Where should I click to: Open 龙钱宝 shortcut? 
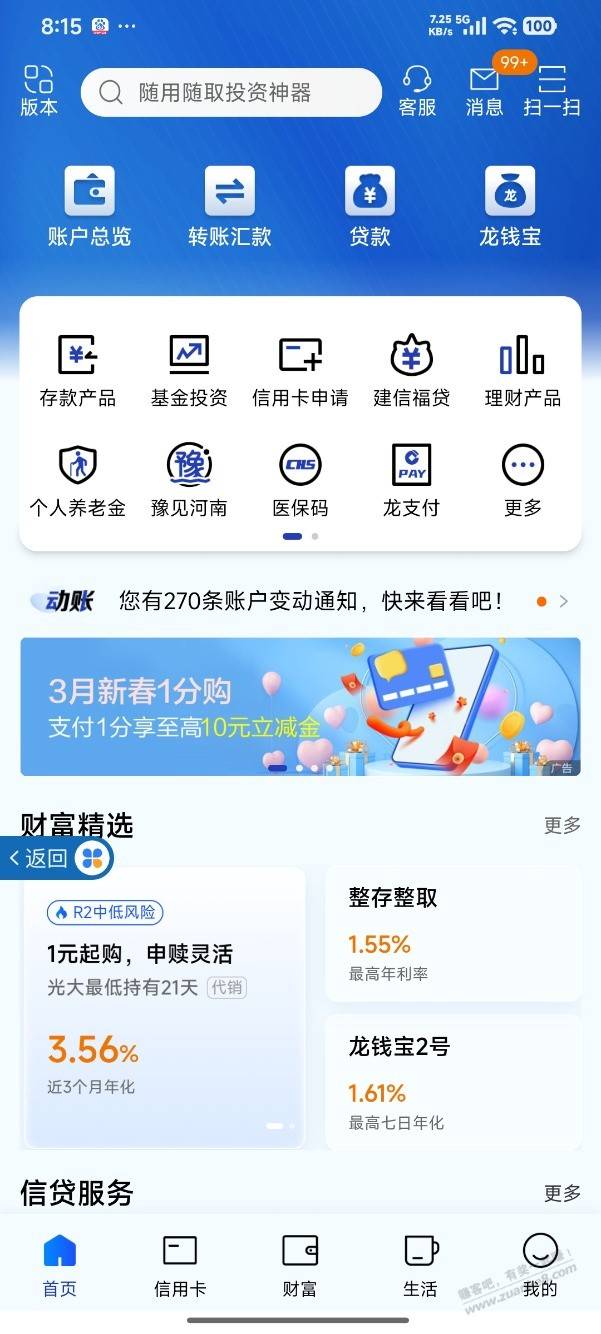click(510, 207)
